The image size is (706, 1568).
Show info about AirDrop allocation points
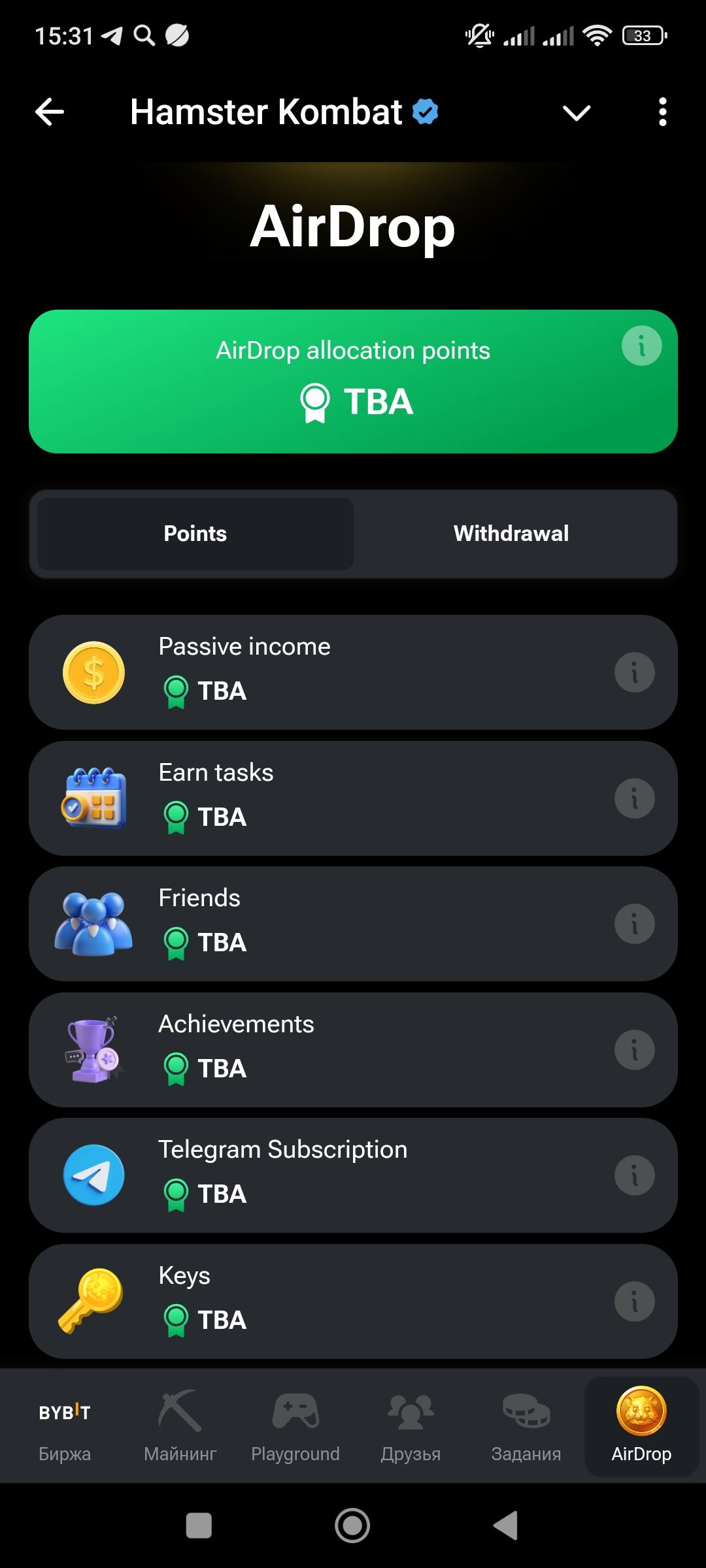643,346
